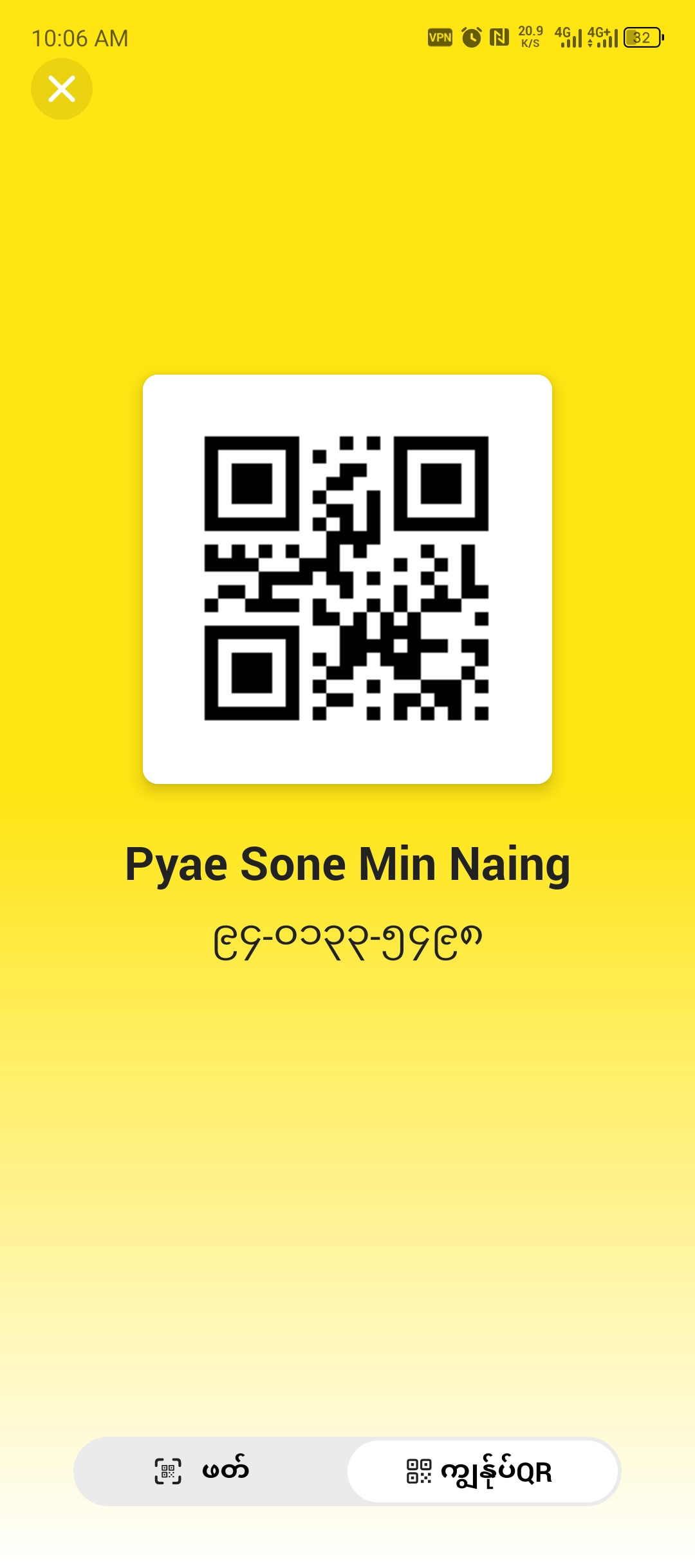Image resolution: width=695 pixels, height=1568 pixels.
Task: Close the QR code screen
Action: pos(62,89)
